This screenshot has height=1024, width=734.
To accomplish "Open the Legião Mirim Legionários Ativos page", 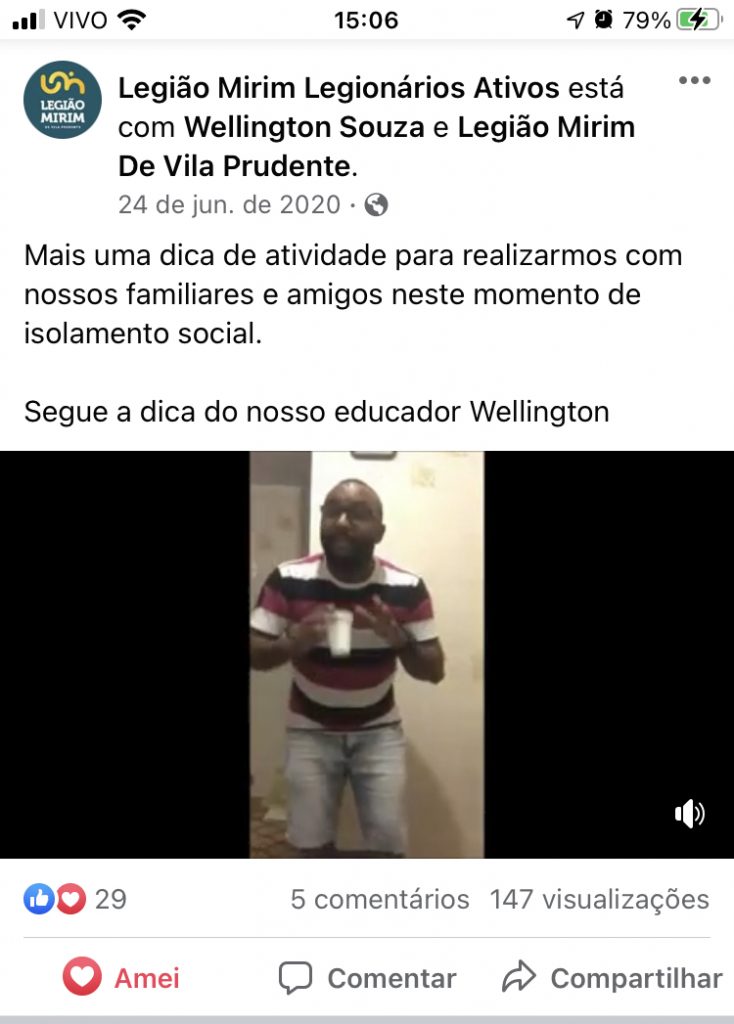I will [338, 88].
